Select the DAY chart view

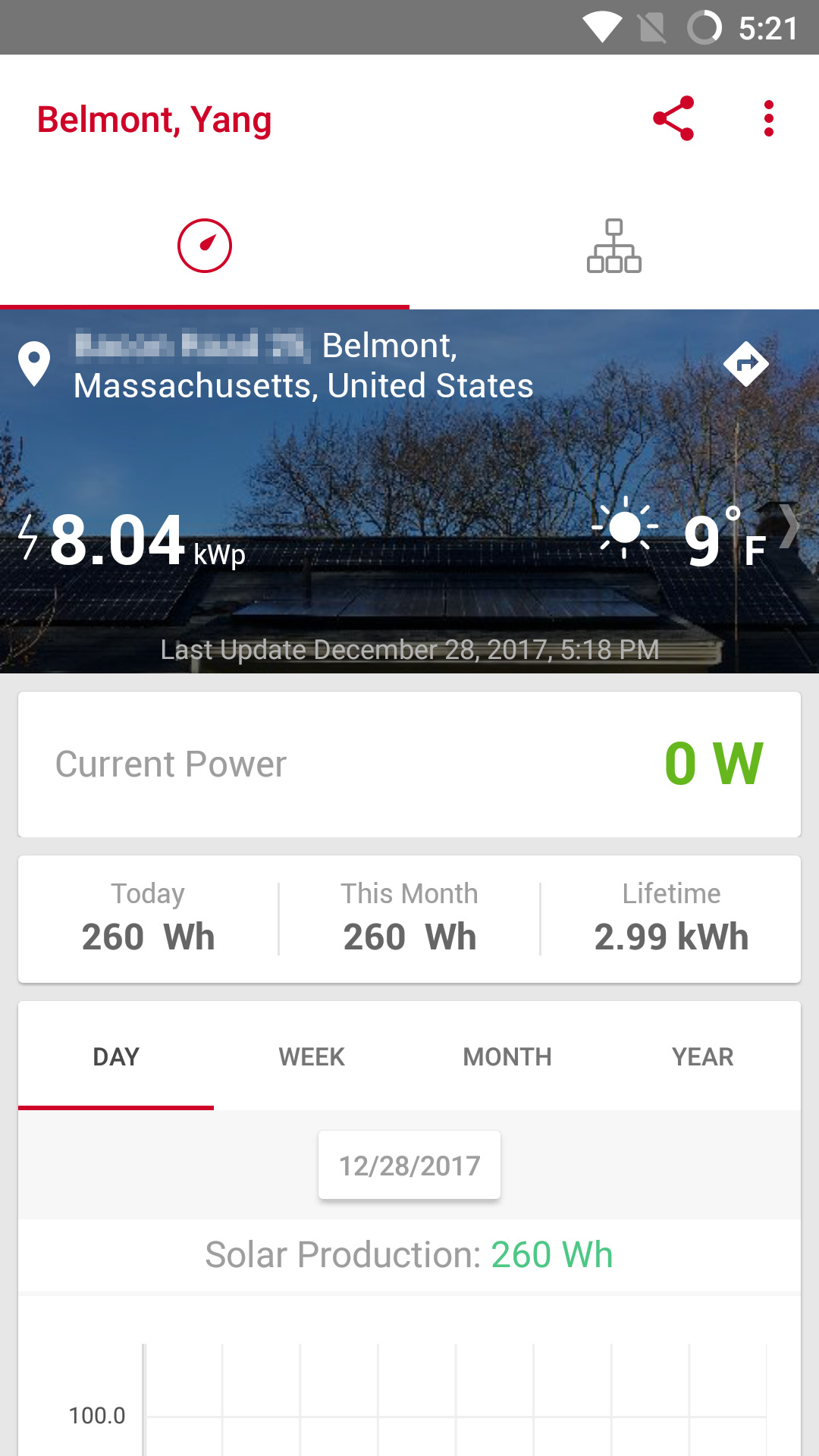(x=116, y=1056)
